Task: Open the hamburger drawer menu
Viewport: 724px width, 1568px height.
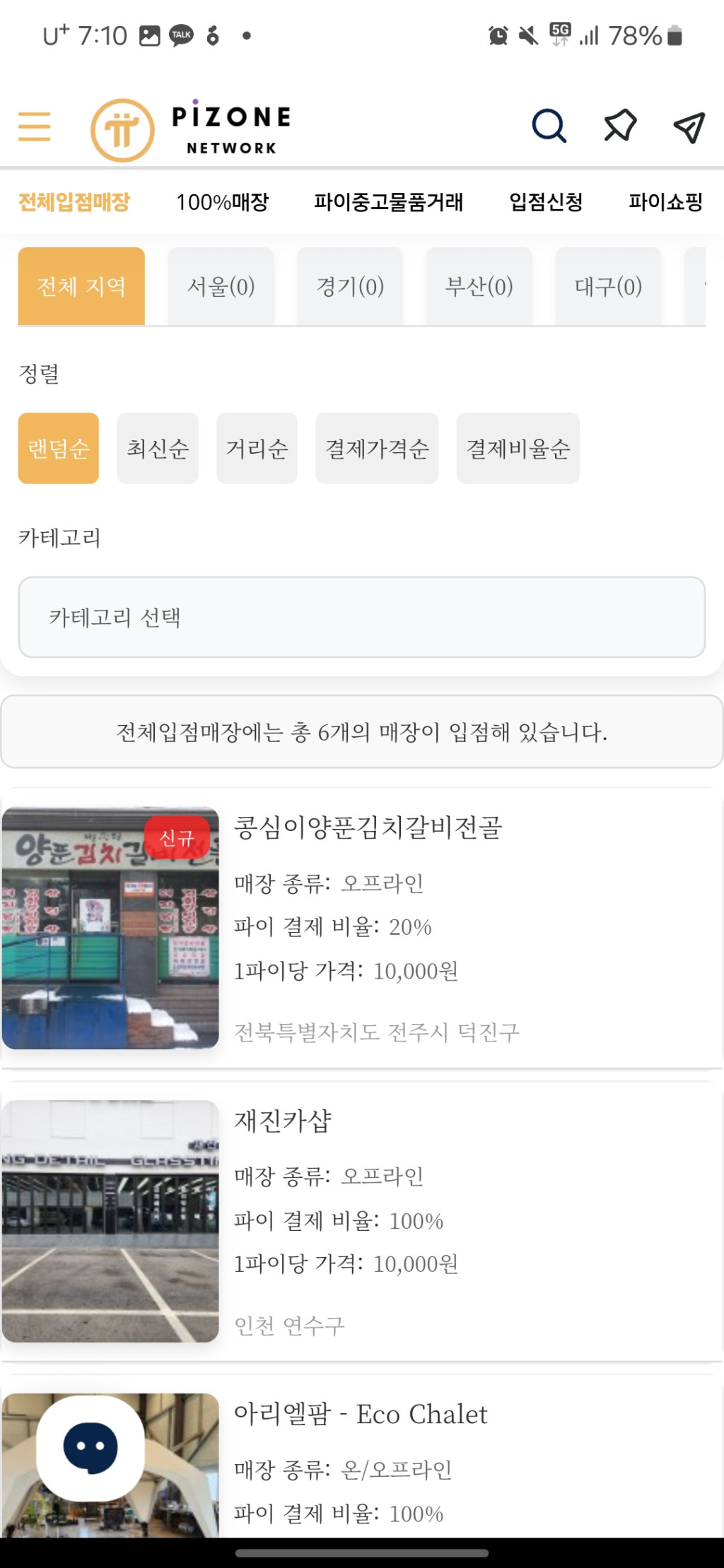Action: pos(34,126)
